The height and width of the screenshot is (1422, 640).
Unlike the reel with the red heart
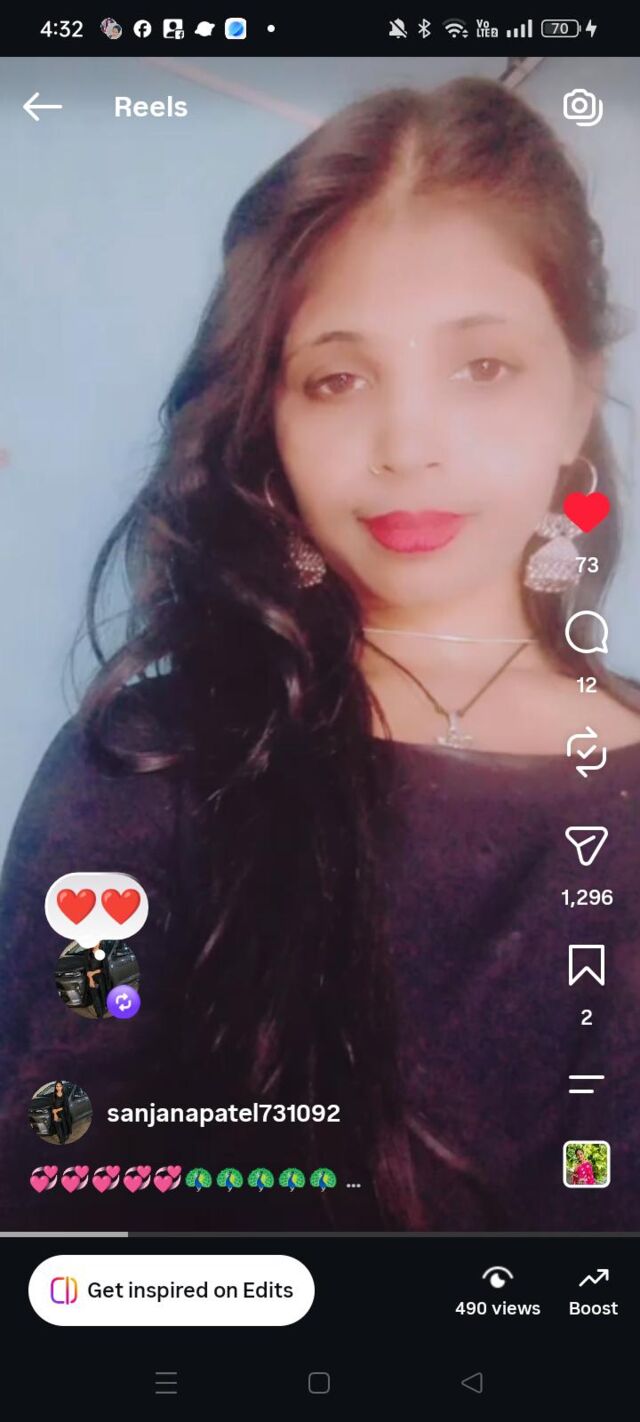tap(586, 513)
